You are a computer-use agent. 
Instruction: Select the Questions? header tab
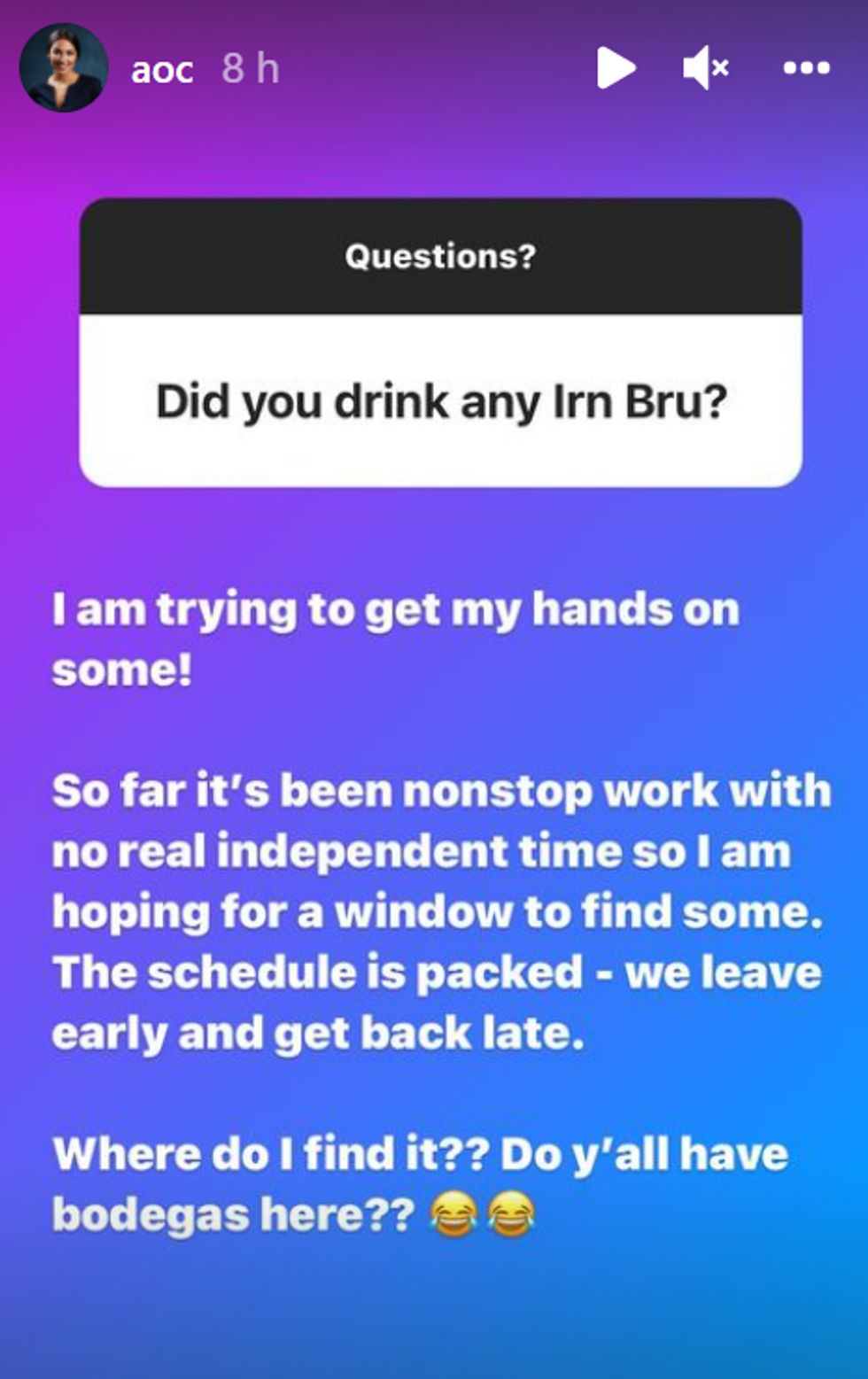point(441,256)
